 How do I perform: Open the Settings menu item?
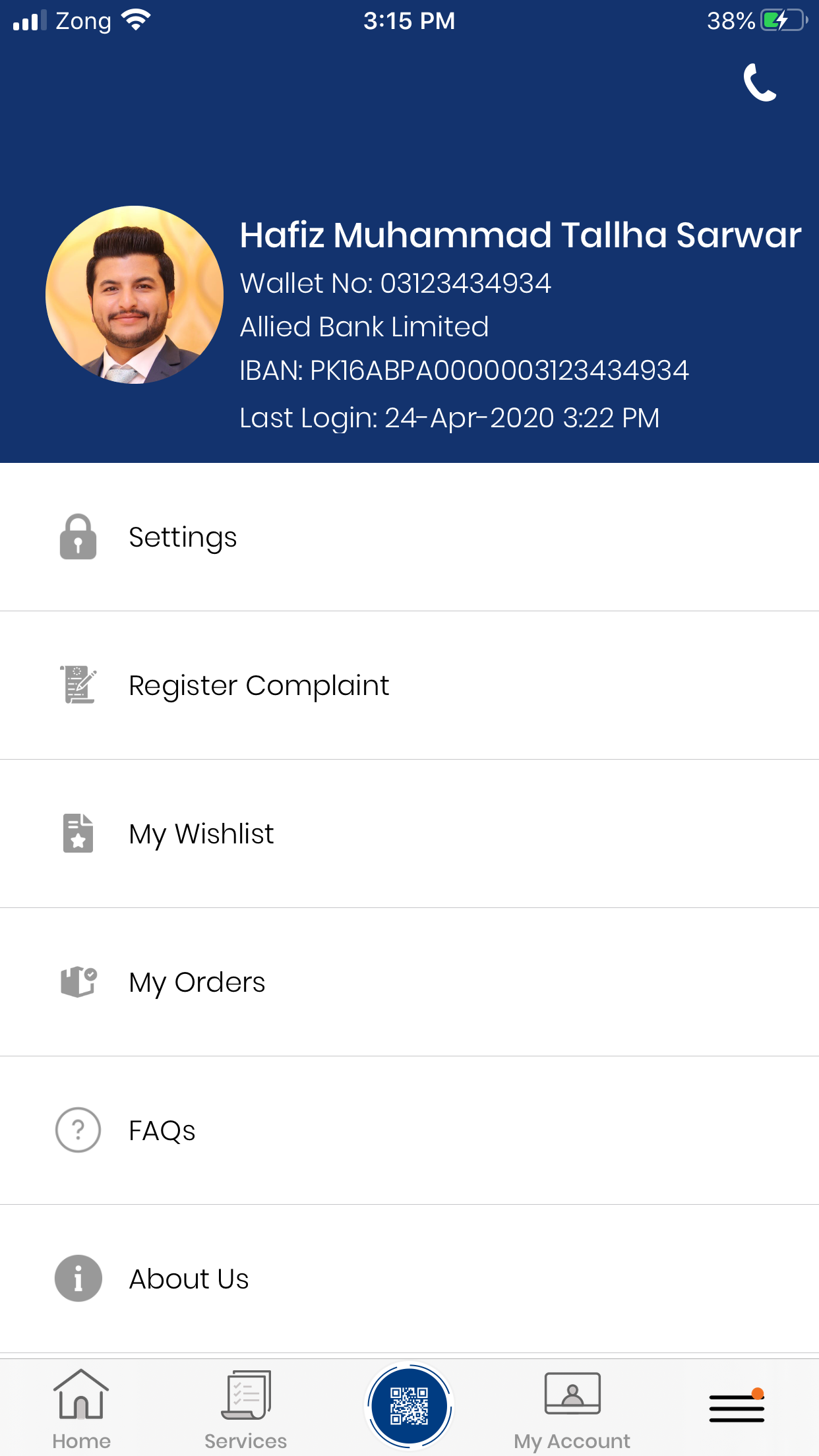click(x=183, y=537)
